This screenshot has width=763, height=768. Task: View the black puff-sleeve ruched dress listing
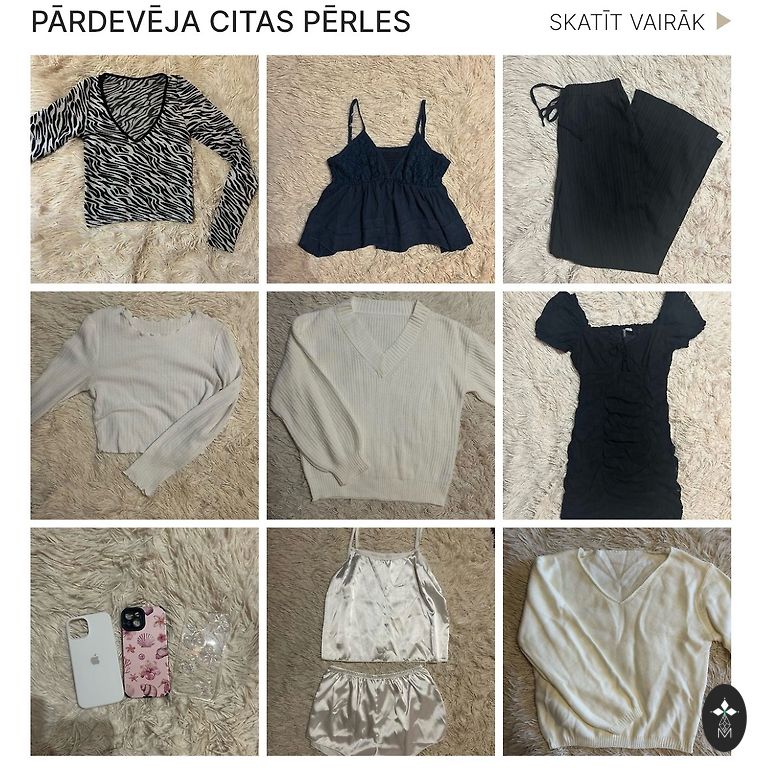click(617, 405)
